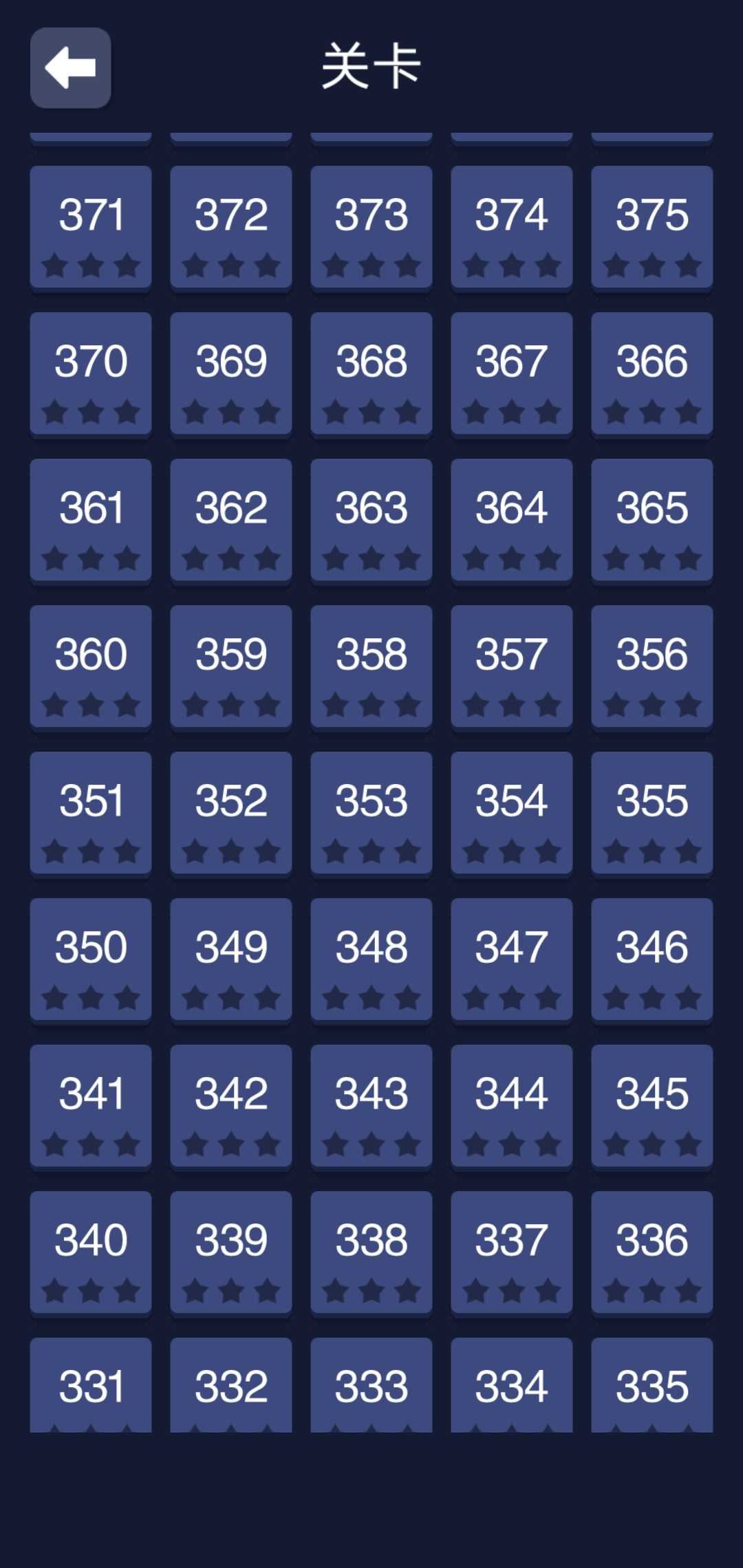The width and height of the screenshot is (743, 1568).
Task: Open level 345
Action: click(x=652, y=1106)
